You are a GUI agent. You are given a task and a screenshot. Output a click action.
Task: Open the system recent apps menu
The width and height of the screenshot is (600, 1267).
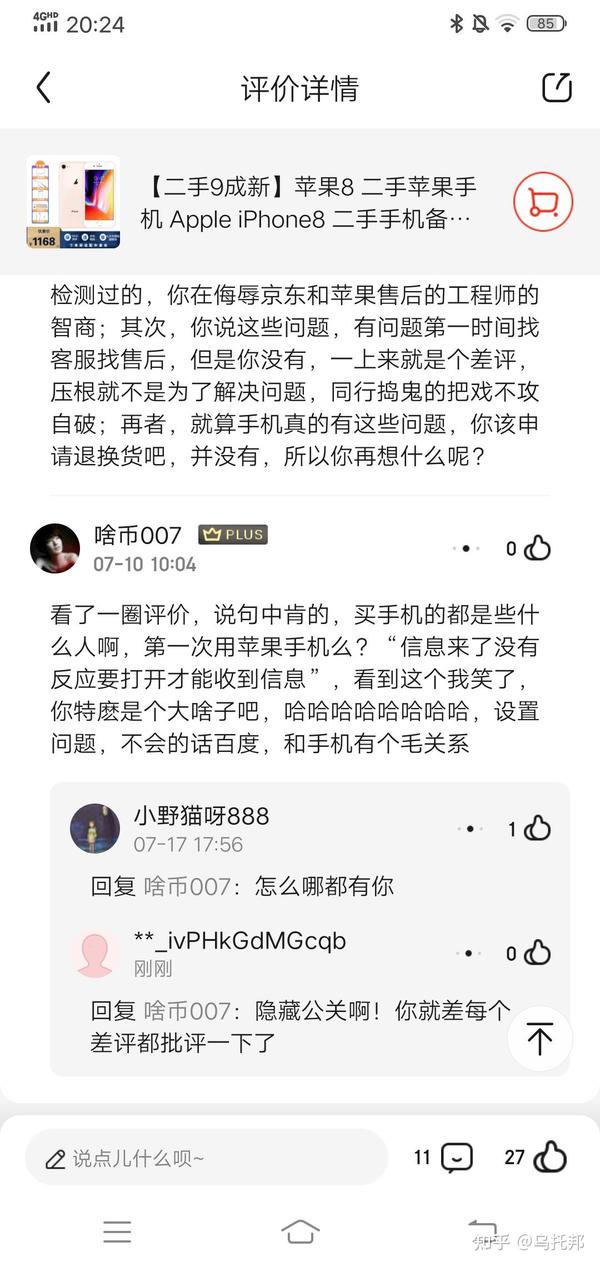[x=117, y=1231]
